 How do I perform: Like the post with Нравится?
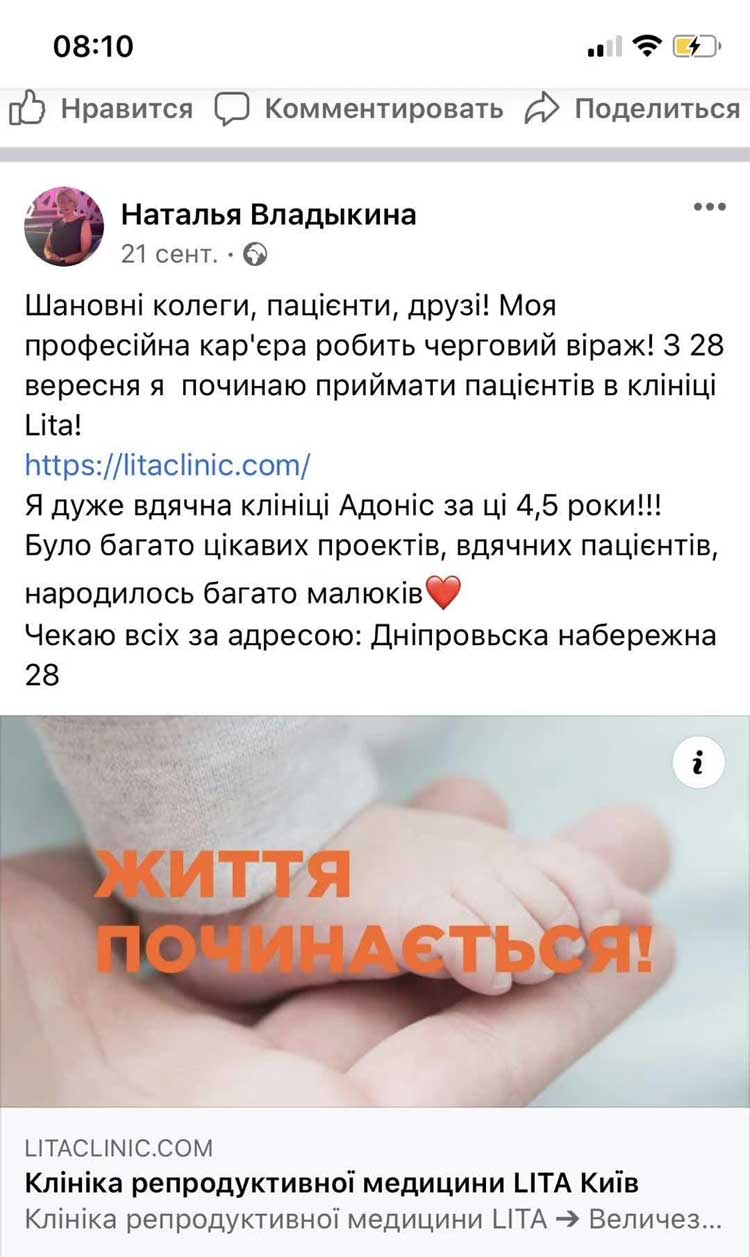[100, 108]
